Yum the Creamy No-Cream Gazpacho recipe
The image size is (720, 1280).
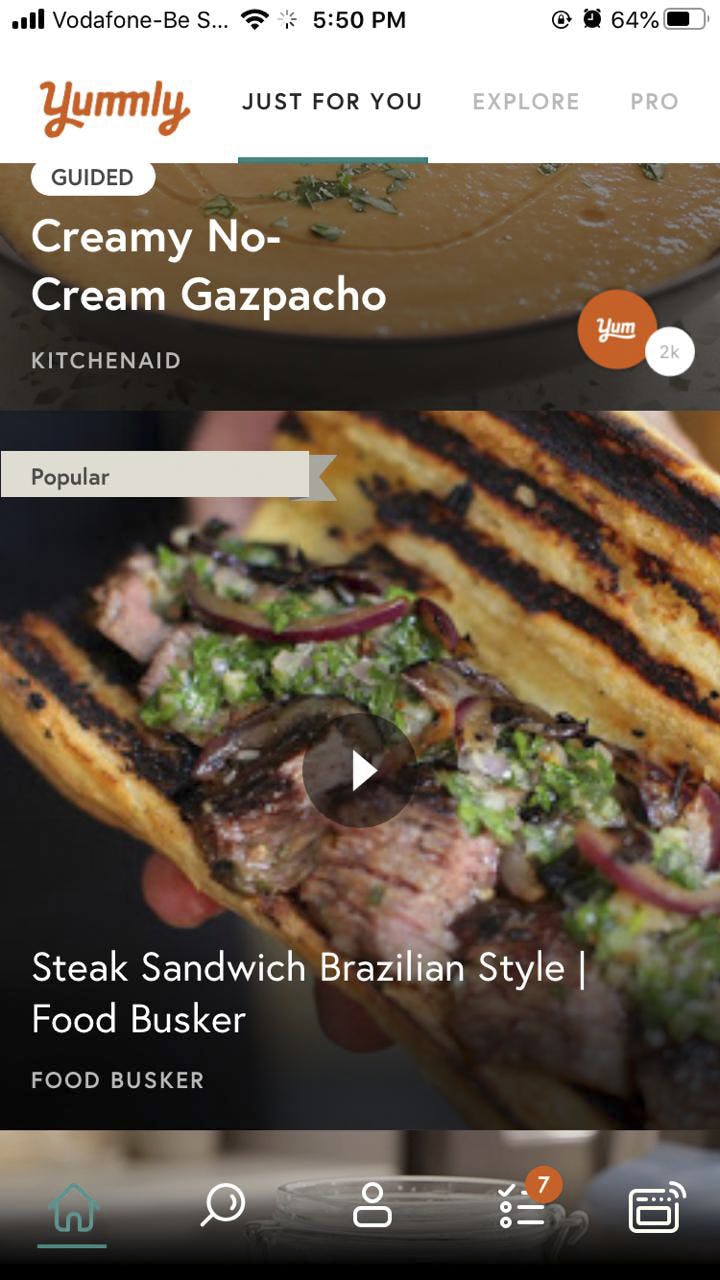(617, 329)
